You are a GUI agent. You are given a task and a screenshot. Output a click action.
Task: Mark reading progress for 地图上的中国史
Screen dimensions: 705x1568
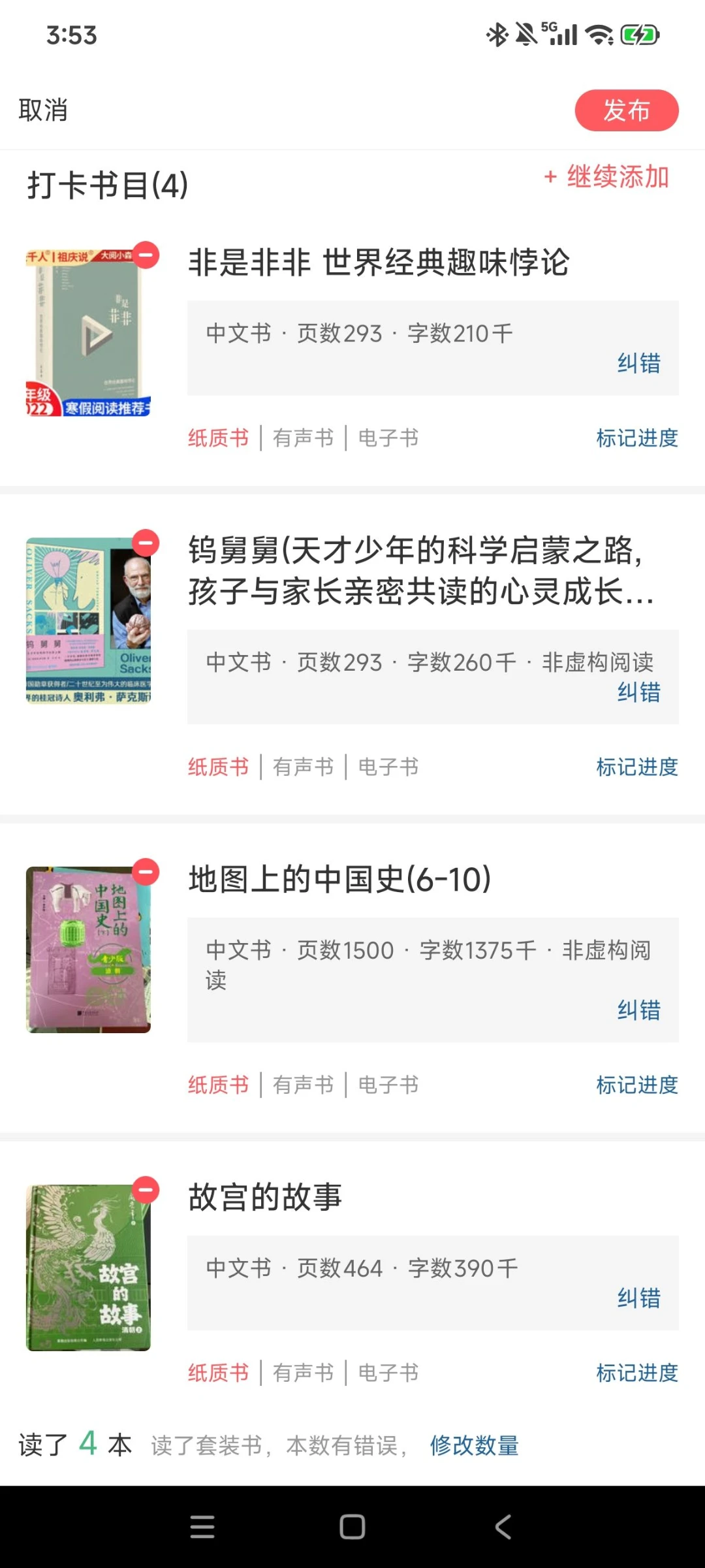point(636,1085)
